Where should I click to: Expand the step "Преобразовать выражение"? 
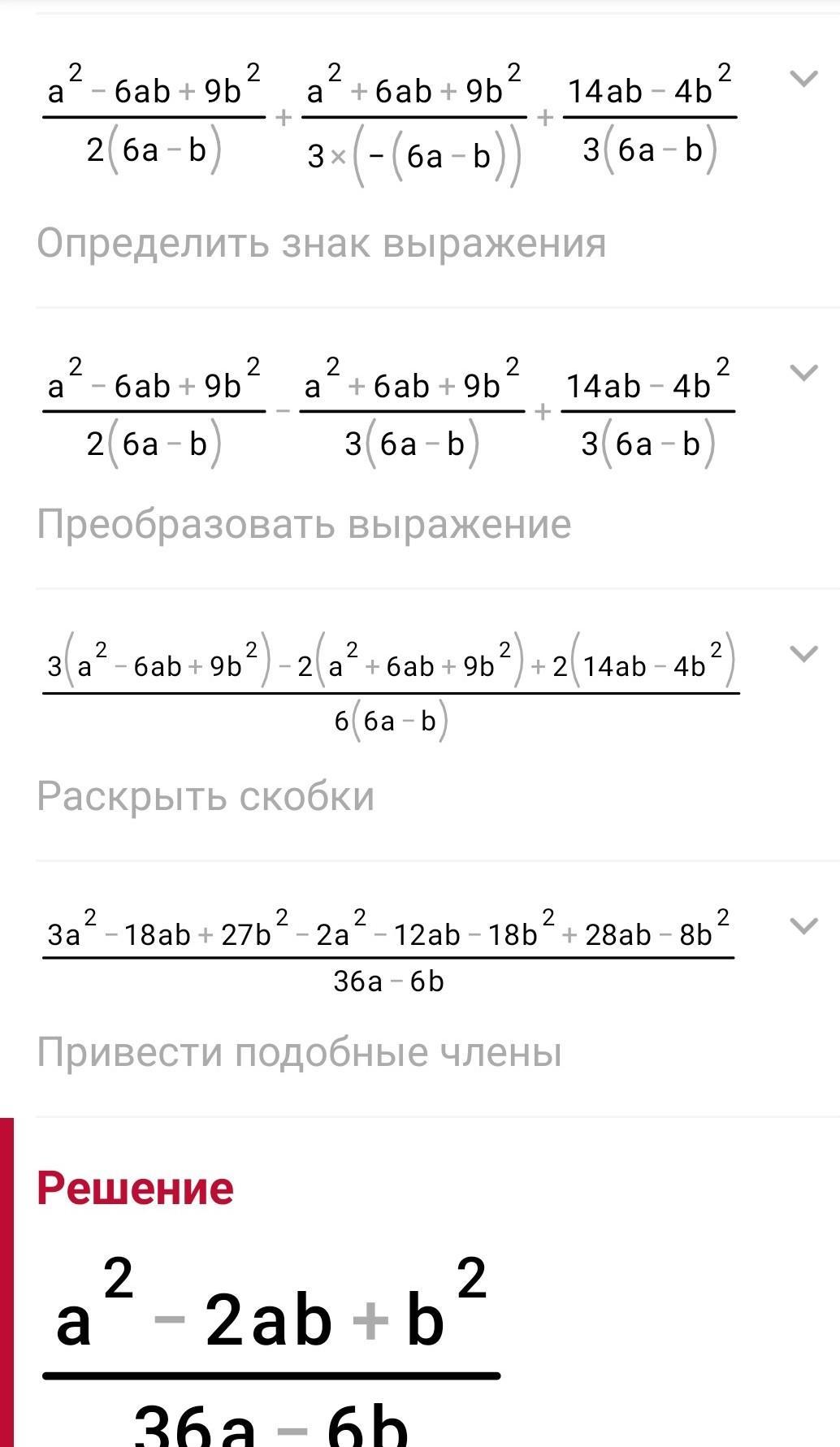803,373
